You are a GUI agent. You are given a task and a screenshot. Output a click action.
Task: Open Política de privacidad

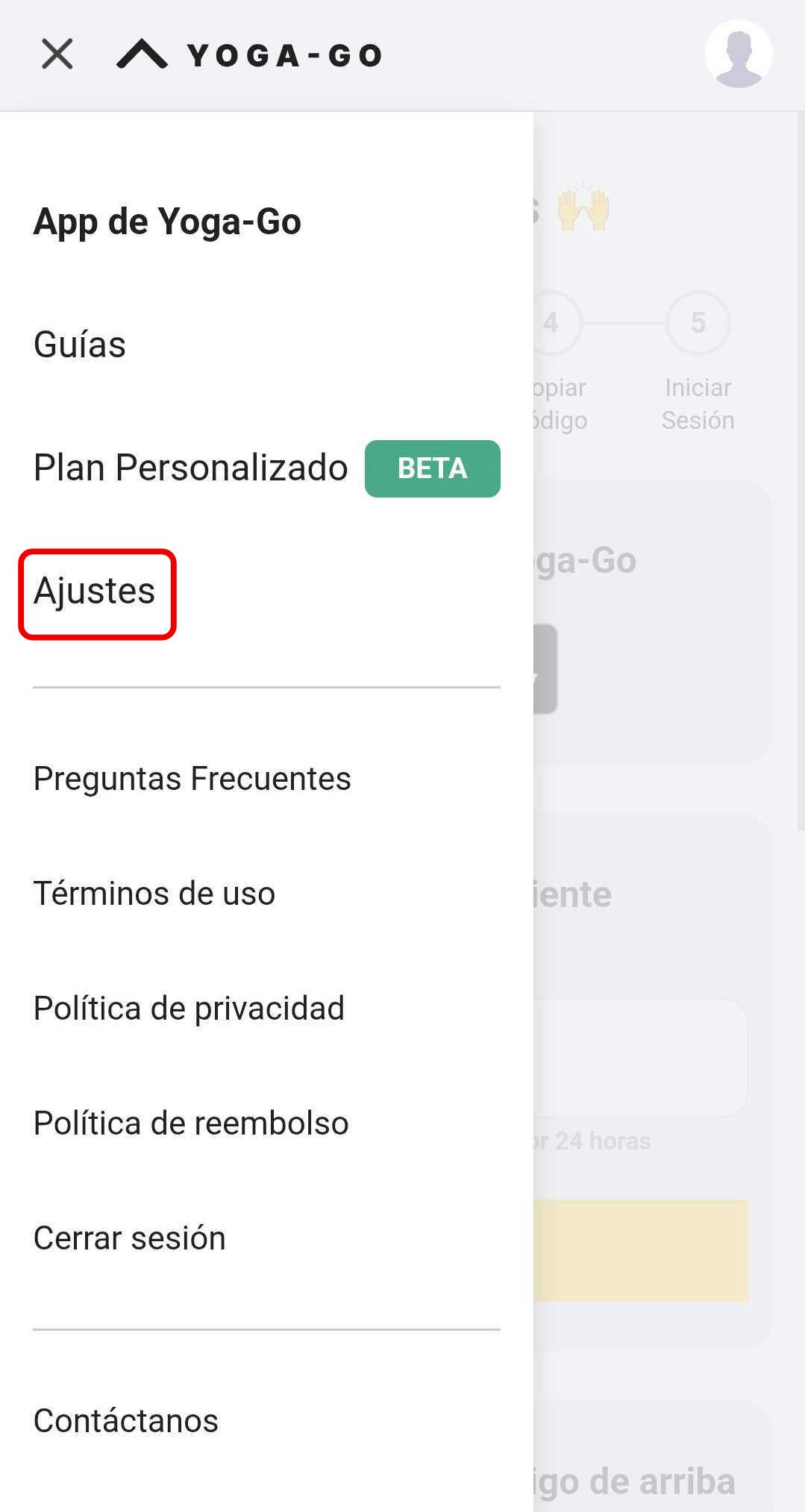pyautogui.click(x=189, y=1008)
